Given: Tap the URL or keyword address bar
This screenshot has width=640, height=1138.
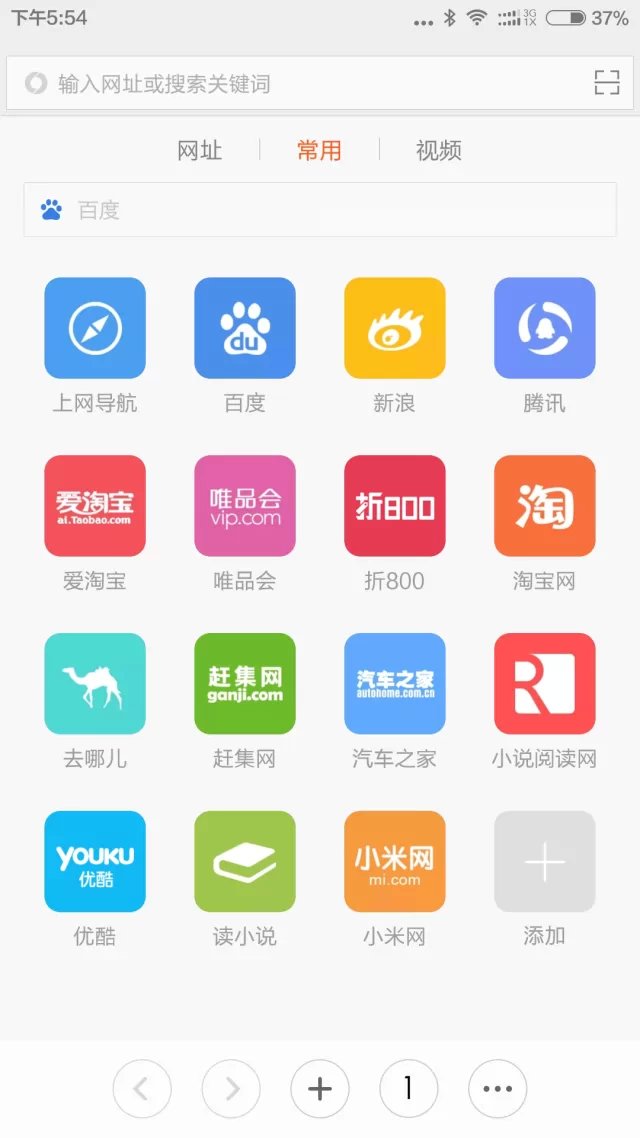Looking at the screenshot, I should click(x=300, y=84).
